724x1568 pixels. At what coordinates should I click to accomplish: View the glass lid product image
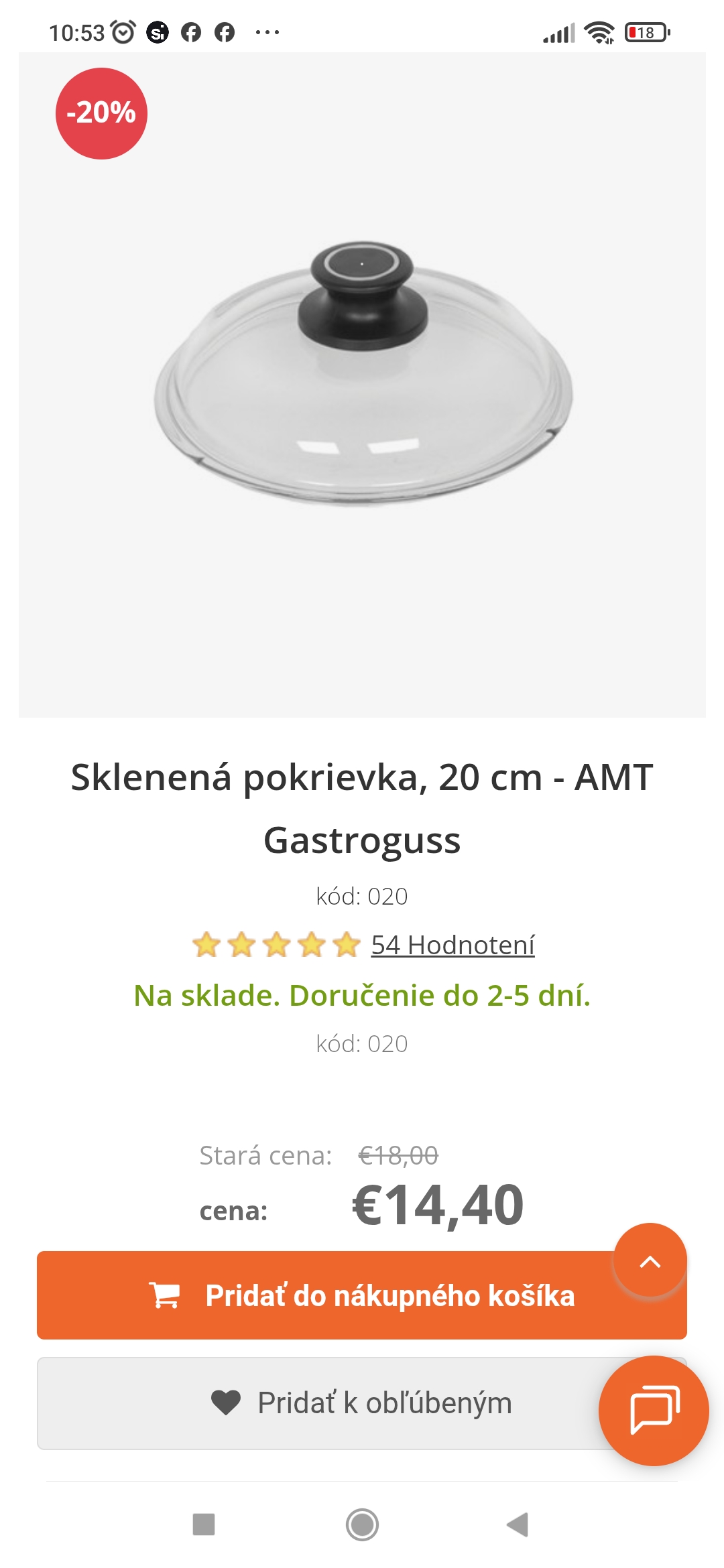point(362,375)
